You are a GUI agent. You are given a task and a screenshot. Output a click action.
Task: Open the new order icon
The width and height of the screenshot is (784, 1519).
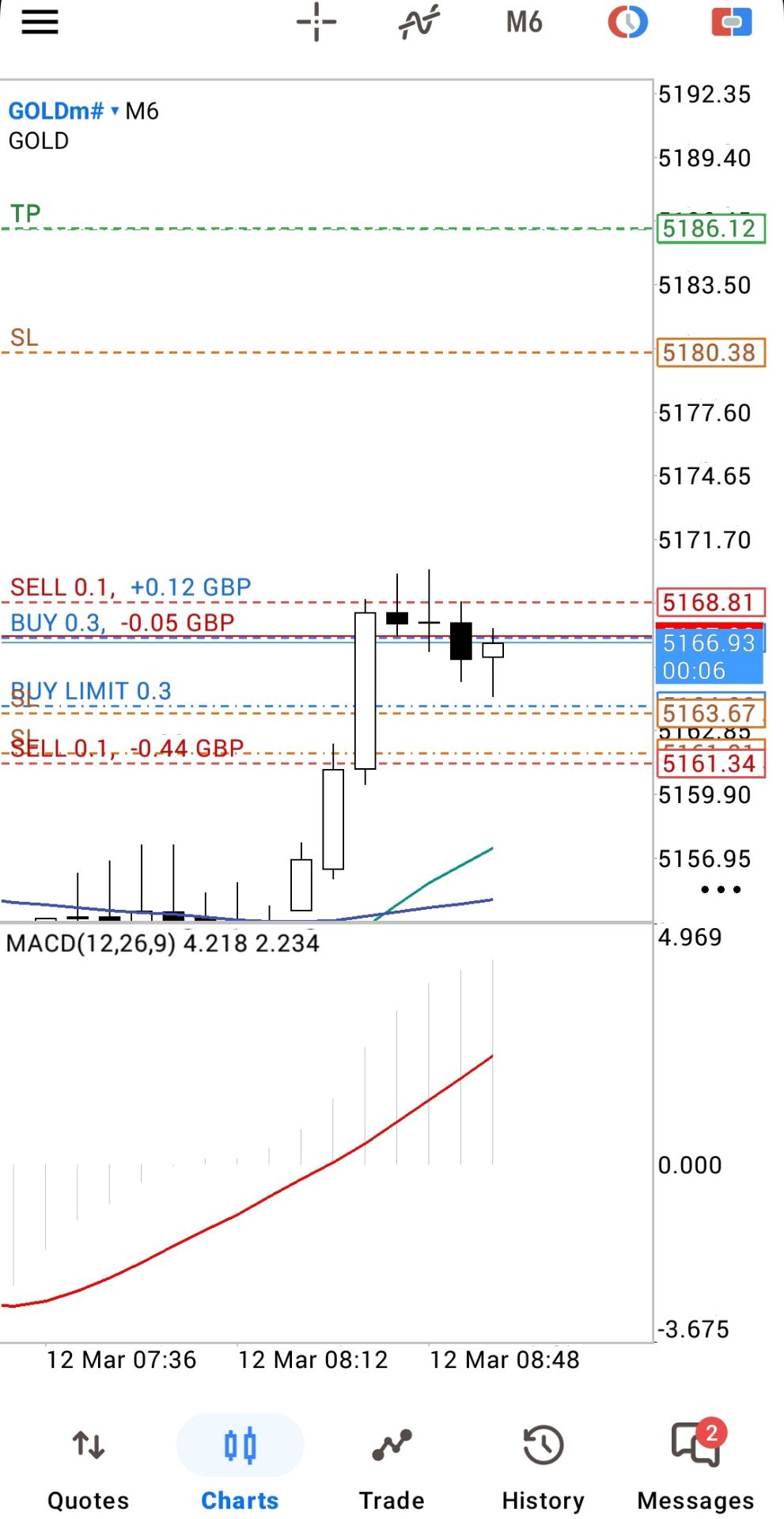(731, 22)
